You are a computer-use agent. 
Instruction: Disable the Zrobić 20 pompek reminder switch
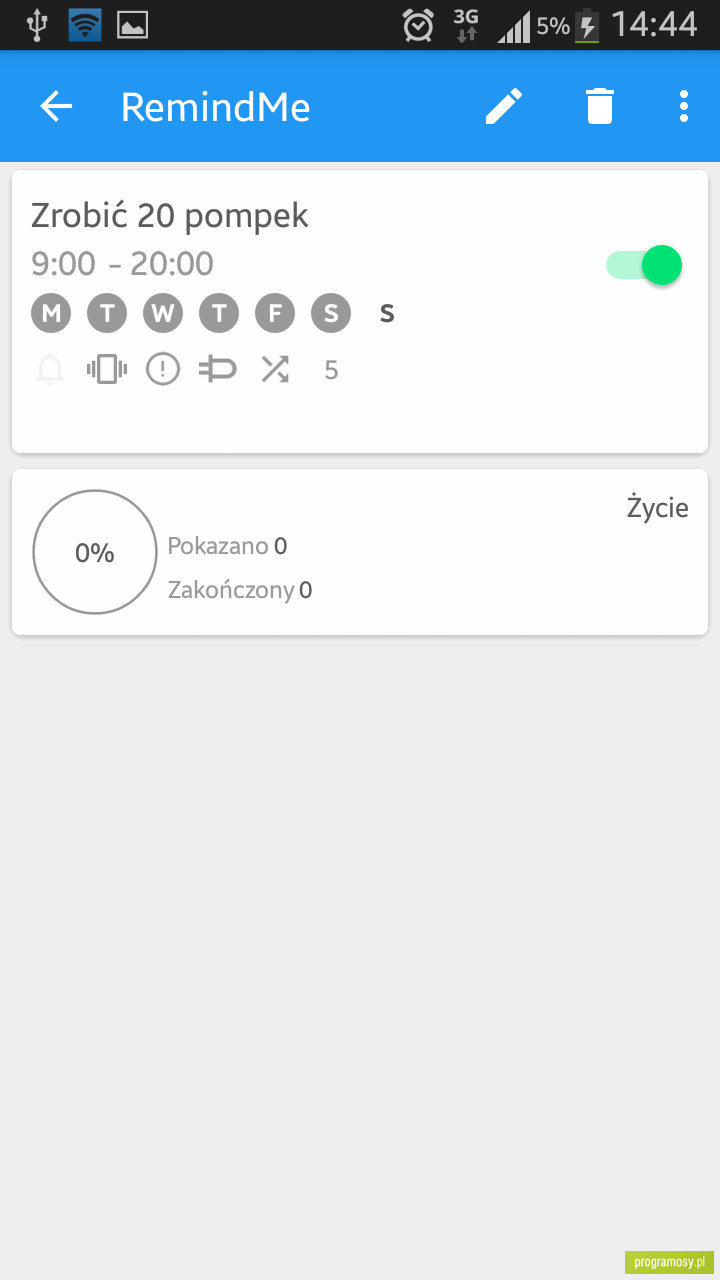click(644, 265)
